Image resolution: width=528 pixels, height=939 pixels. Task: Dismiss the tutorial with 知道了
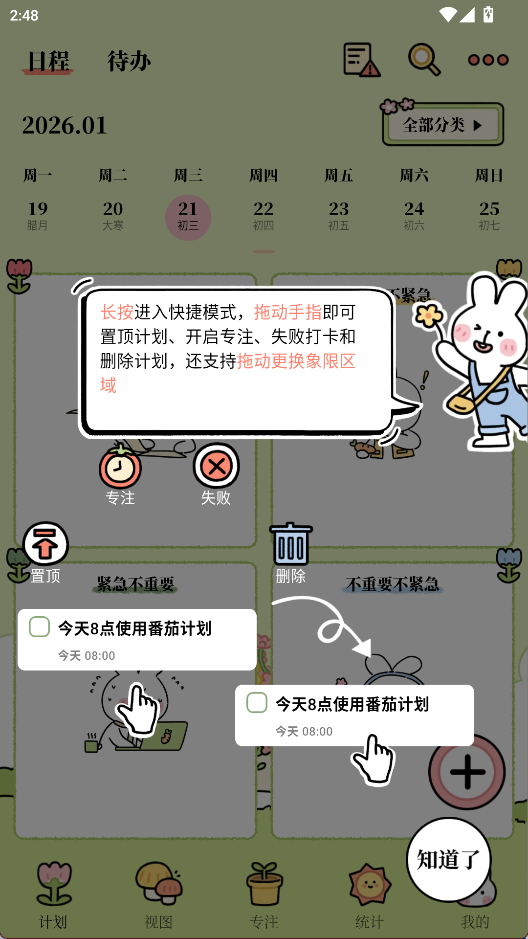click(x=449, y=860)
